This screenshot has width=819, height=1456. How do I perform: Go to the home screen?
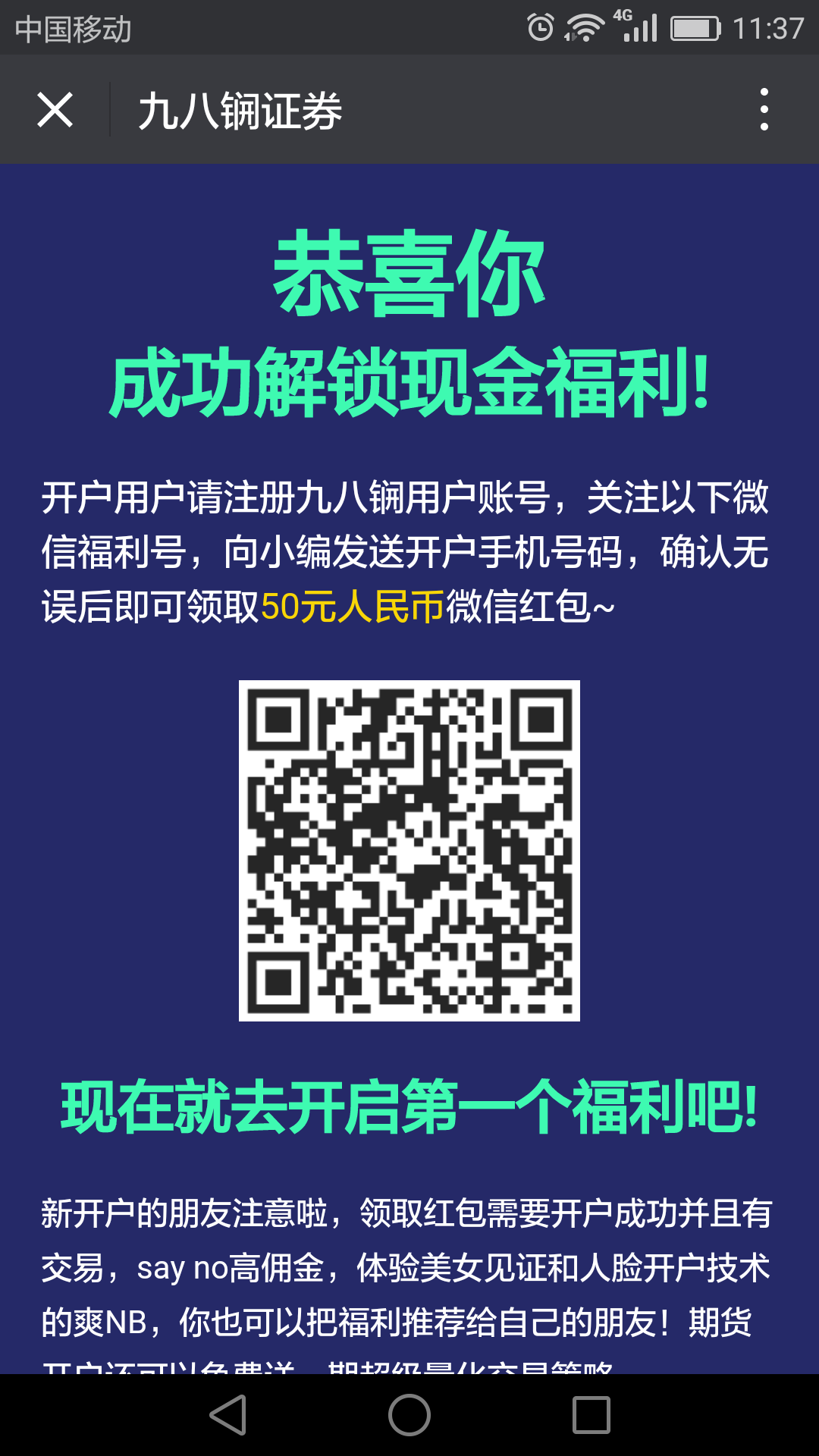point(409,1415)
